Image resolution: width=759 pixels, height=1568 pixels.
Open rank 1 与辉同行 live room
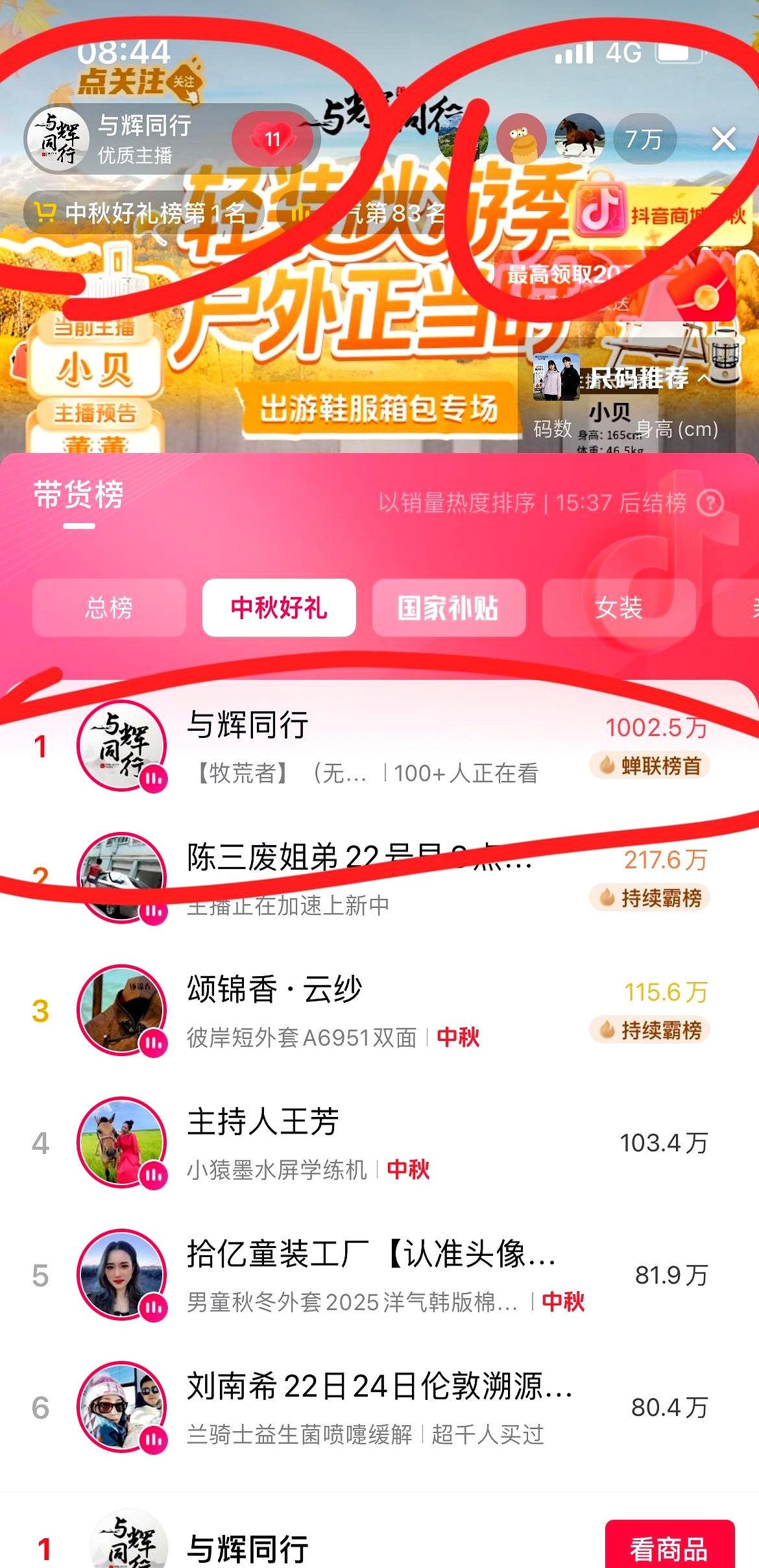pos(363,746)
